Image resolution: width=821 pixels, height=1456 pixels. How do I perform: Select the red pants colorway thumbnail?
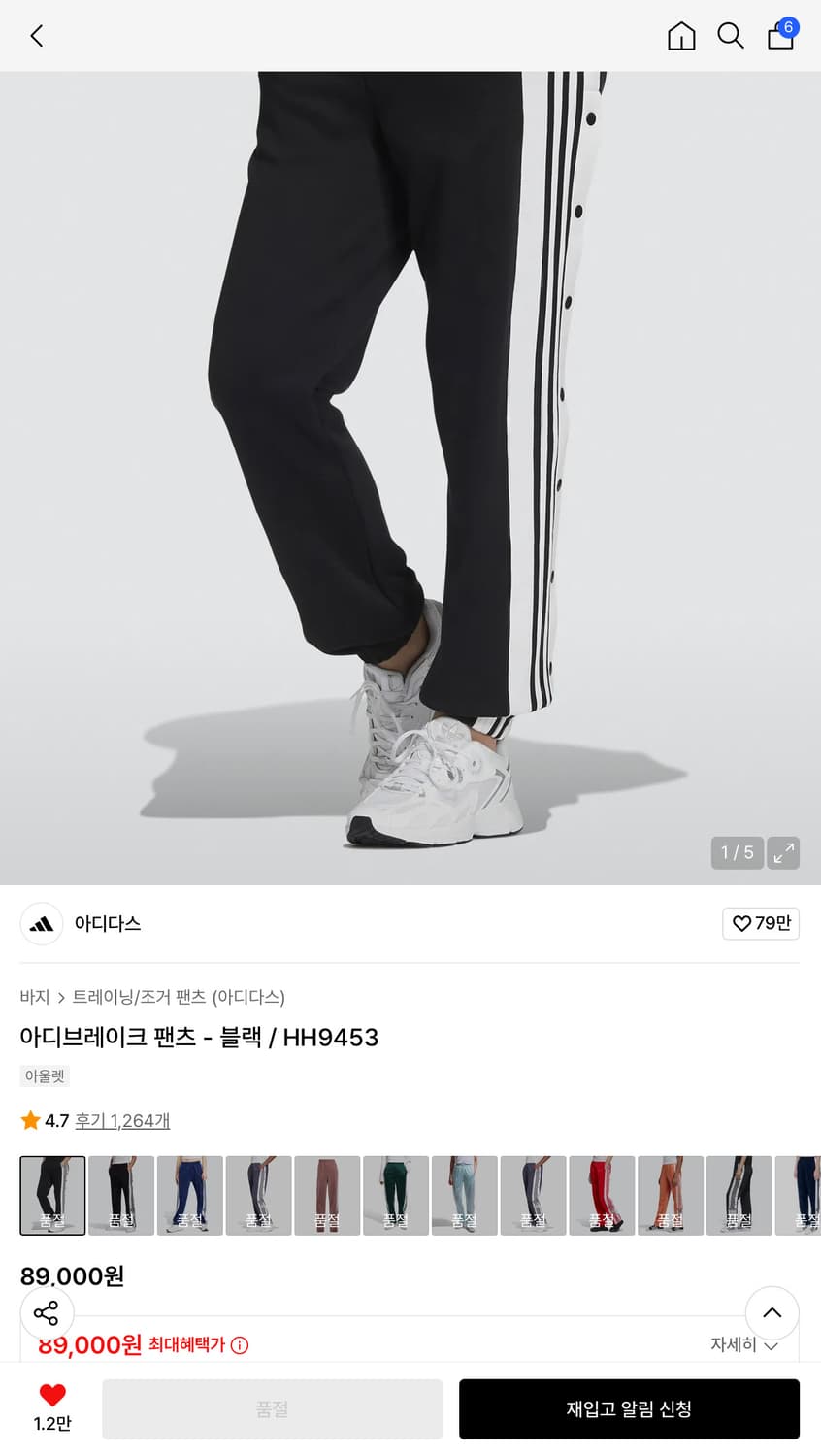[602, 1195]
